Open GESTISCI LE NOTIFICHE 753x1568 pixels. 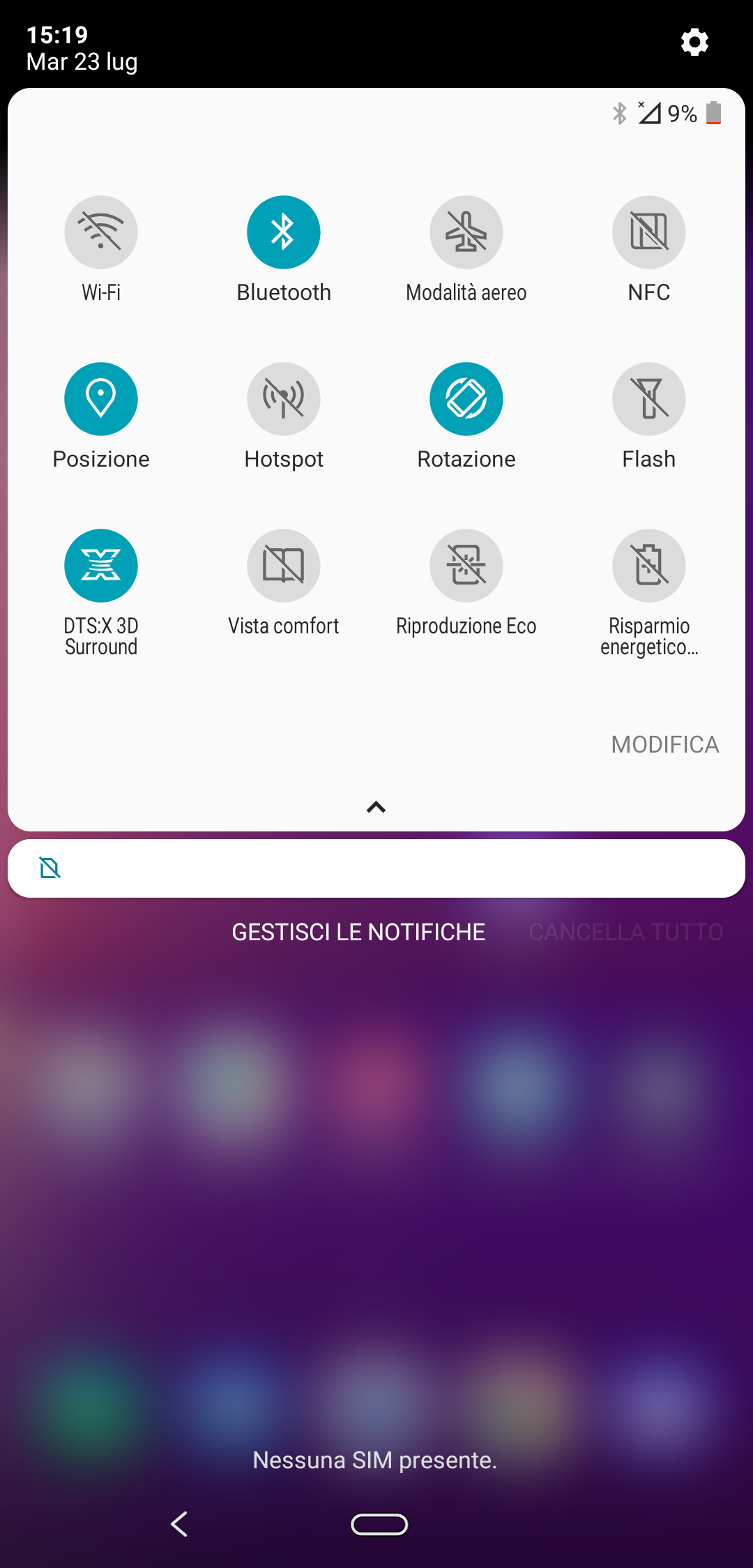[358, 932]
